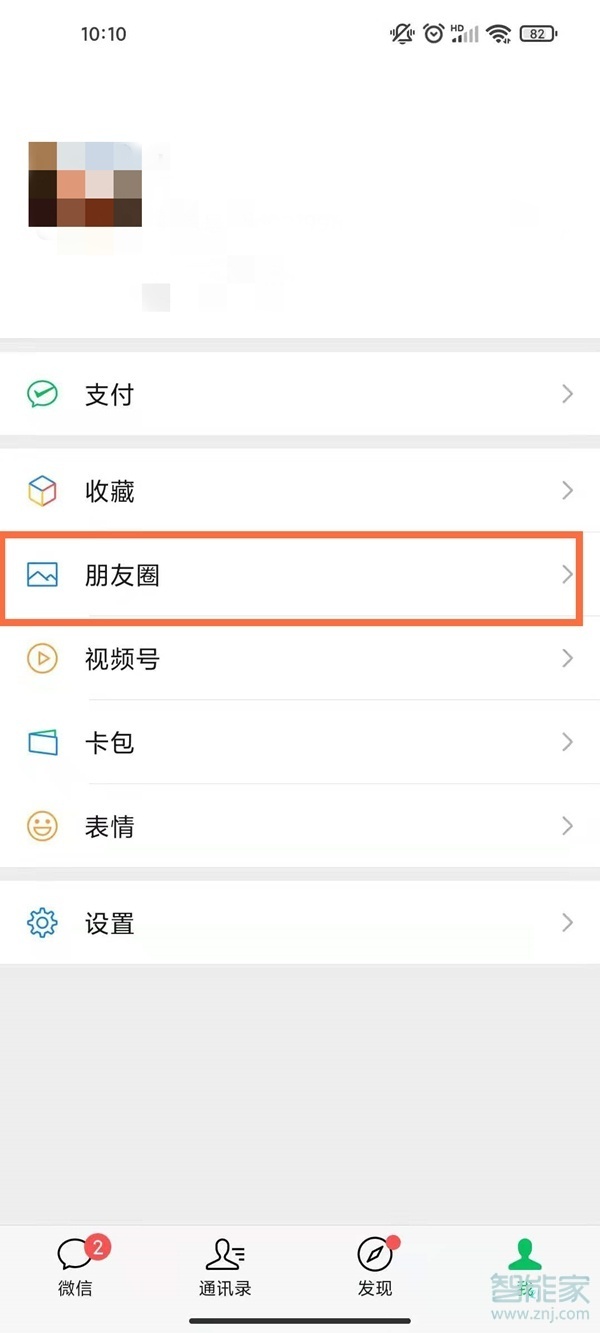Switch to the 通讯录 contacts tab
The image size is (600, 1333).
click(225, 1266)
